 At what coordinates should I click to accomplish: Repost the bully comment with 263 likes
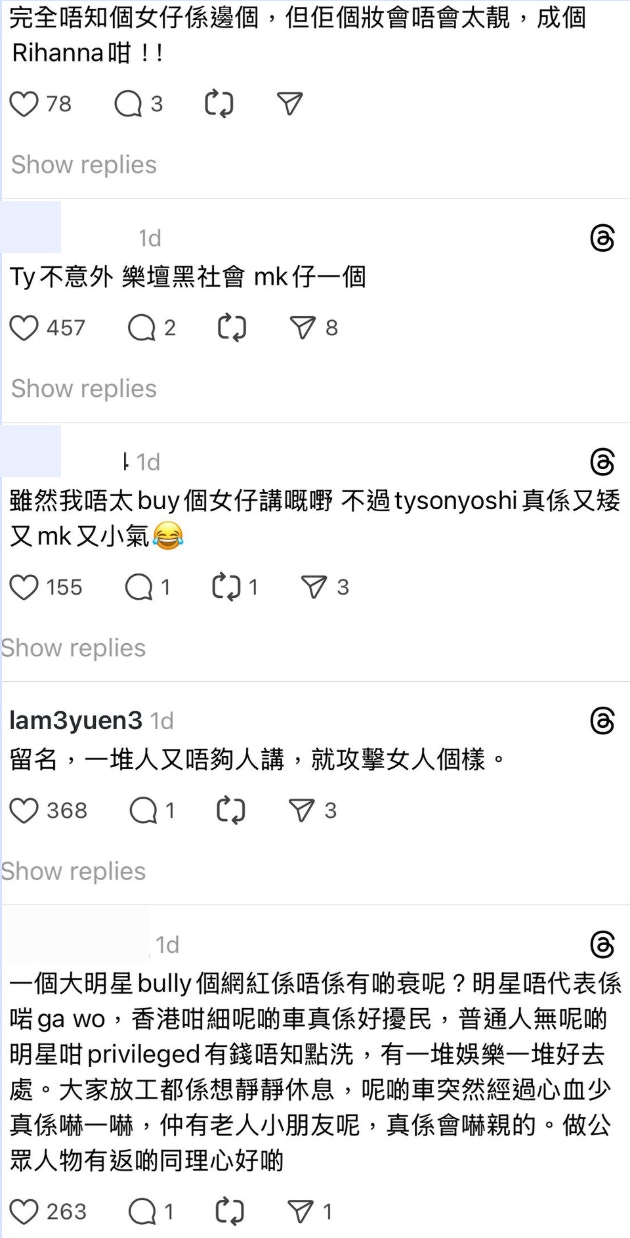pyautogui.click(x=230, y=1212)
